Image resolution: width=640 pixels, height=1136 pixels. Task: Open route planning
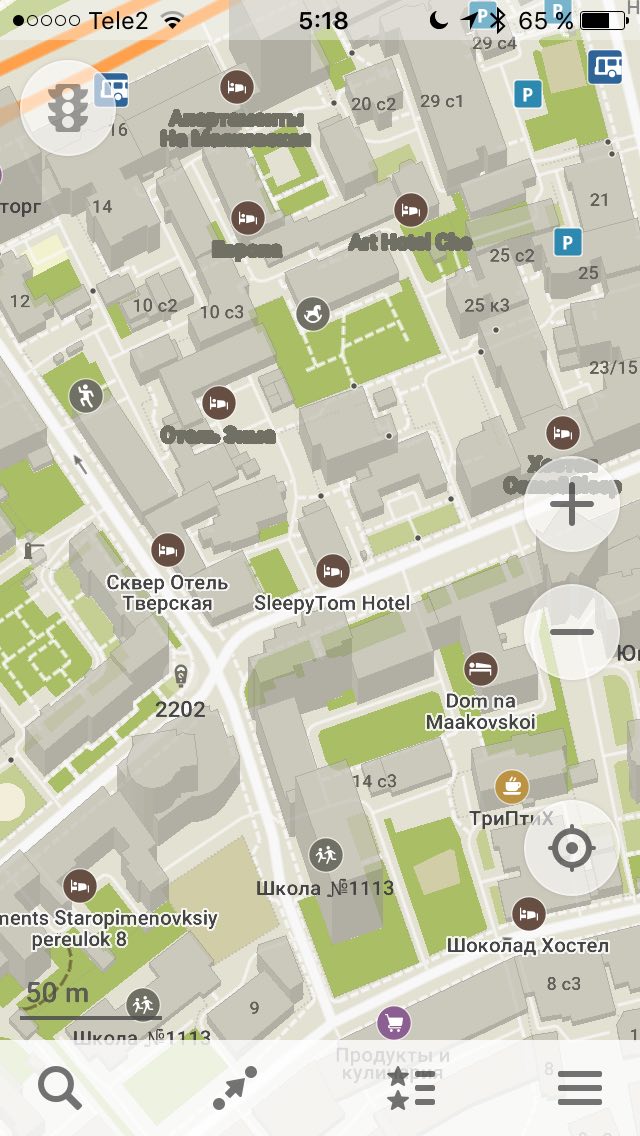[x=235, y=1088]
